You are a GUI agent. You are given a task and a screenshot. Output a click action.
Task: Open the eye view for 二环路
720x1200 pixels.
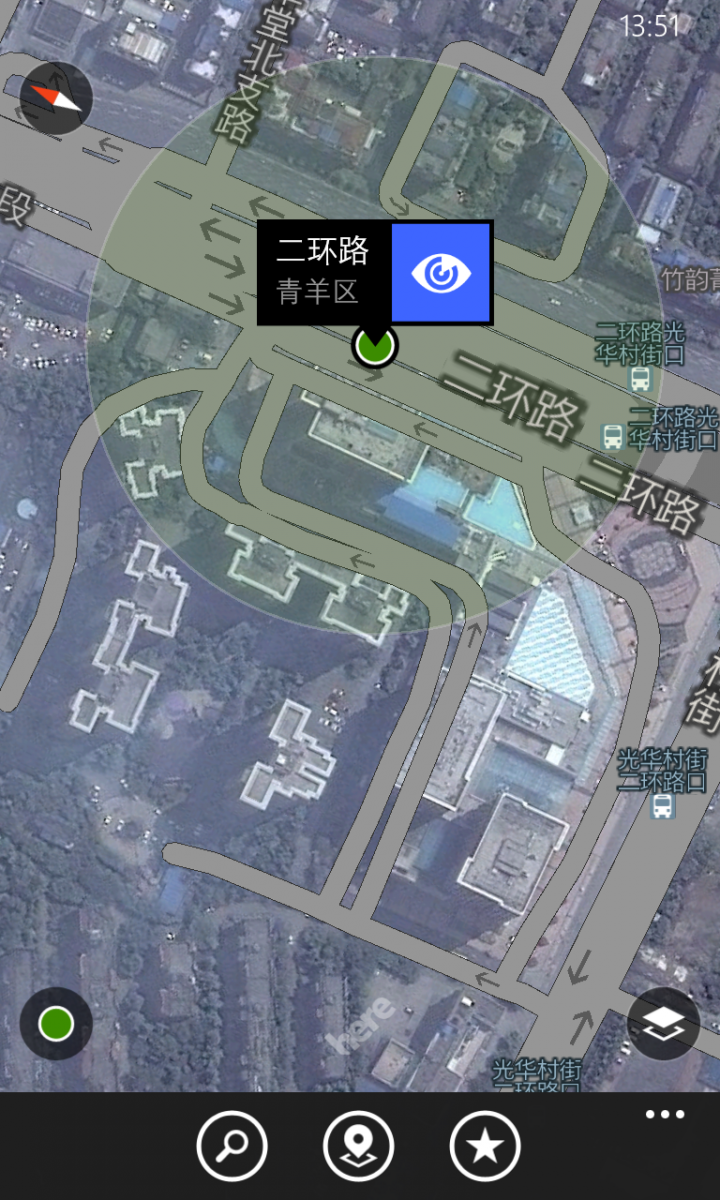(x=441, y=273)
